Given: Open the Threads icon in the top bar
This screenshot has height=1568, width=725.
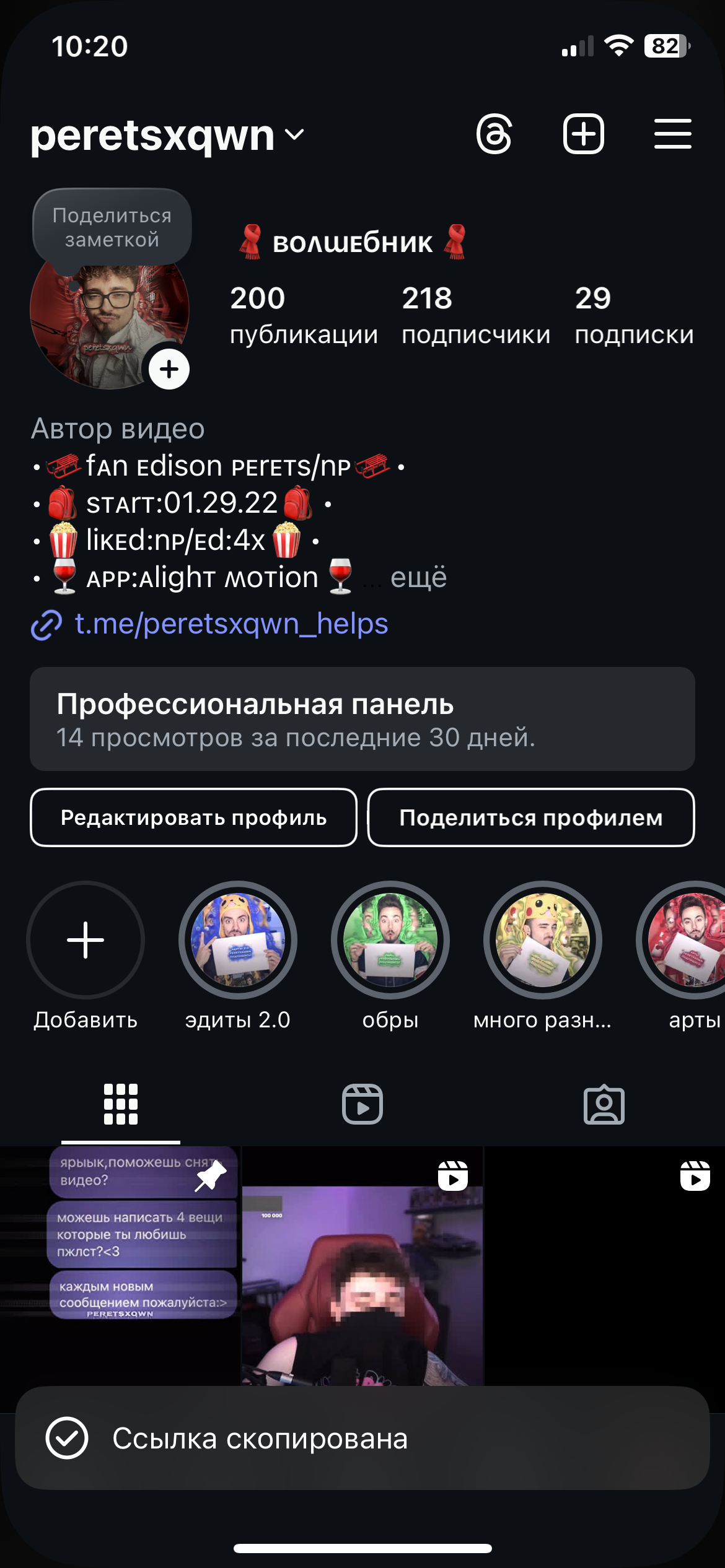Looking at the screenshot, I should click(496, 134).
